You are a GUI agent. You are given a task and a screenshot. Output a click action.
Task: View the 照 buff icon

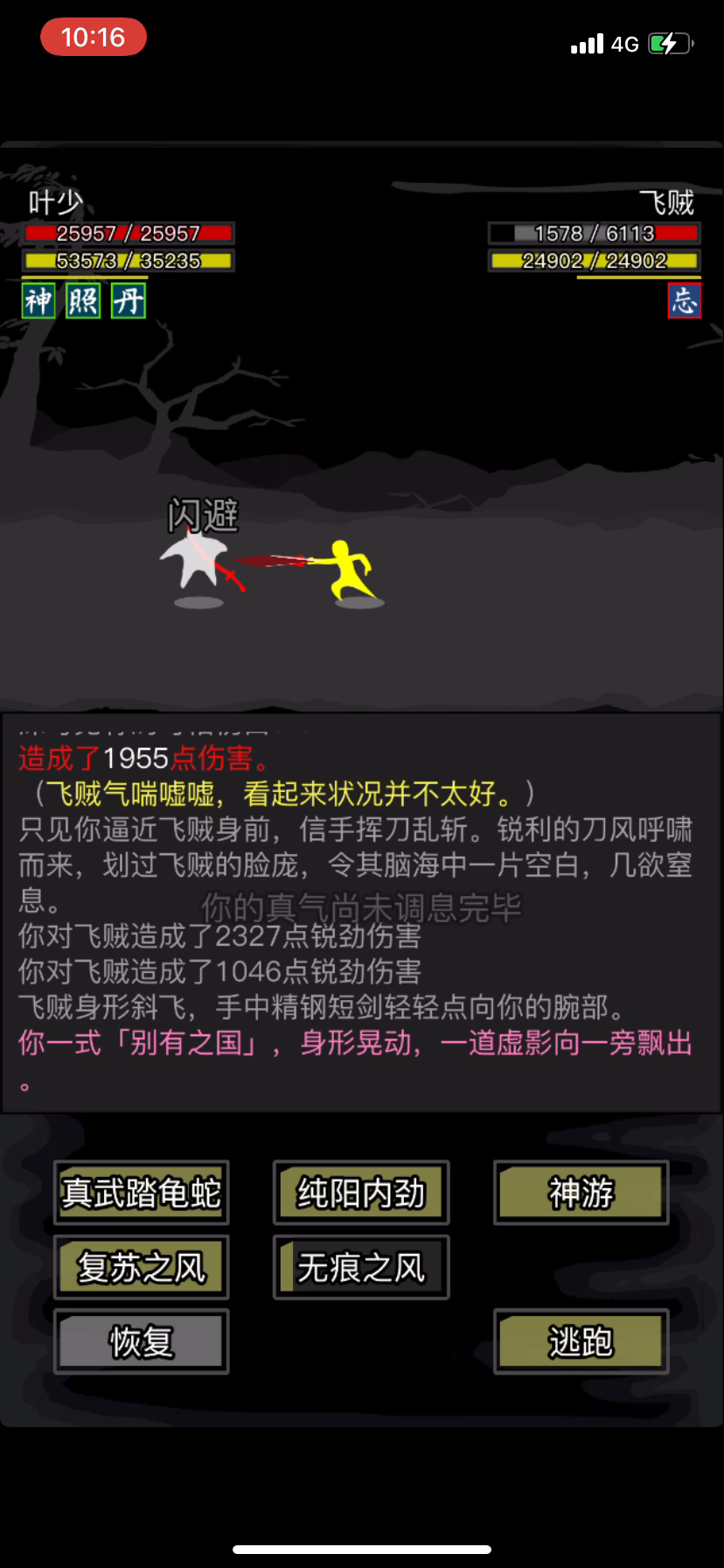[x=83, y=301]
